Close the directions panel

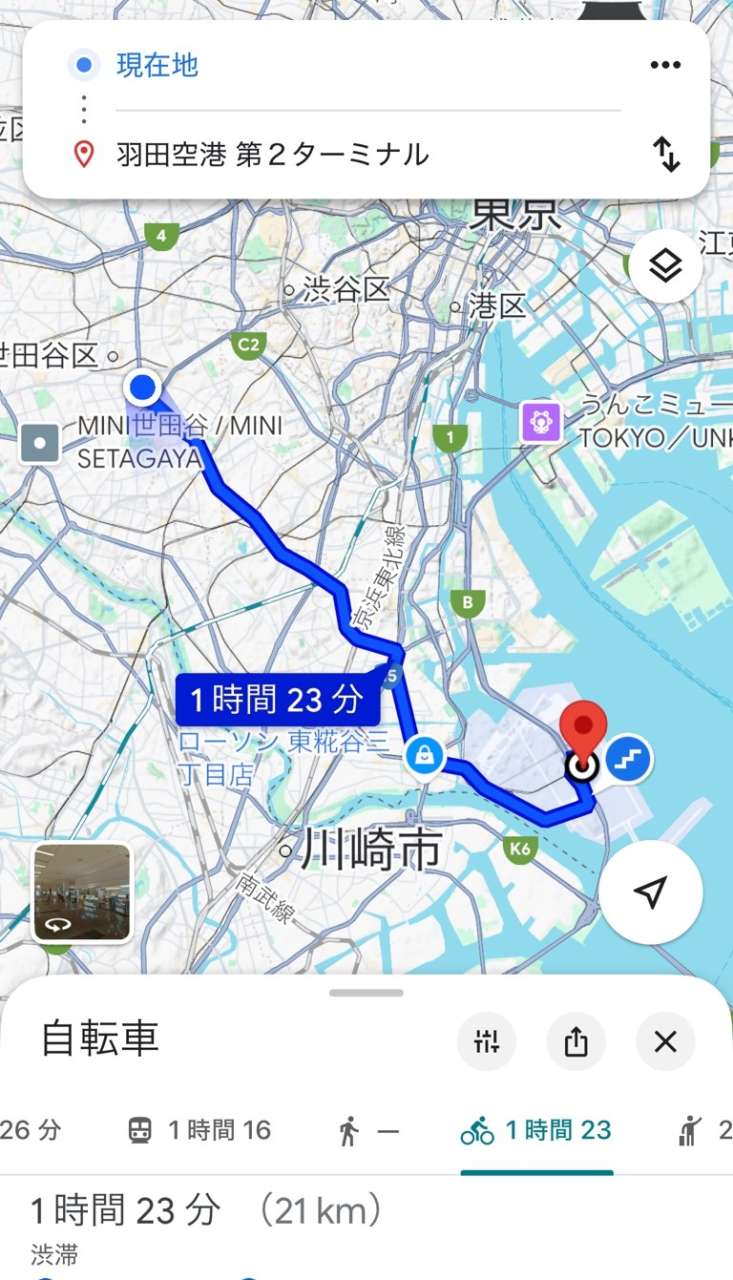click(665, 1042)
